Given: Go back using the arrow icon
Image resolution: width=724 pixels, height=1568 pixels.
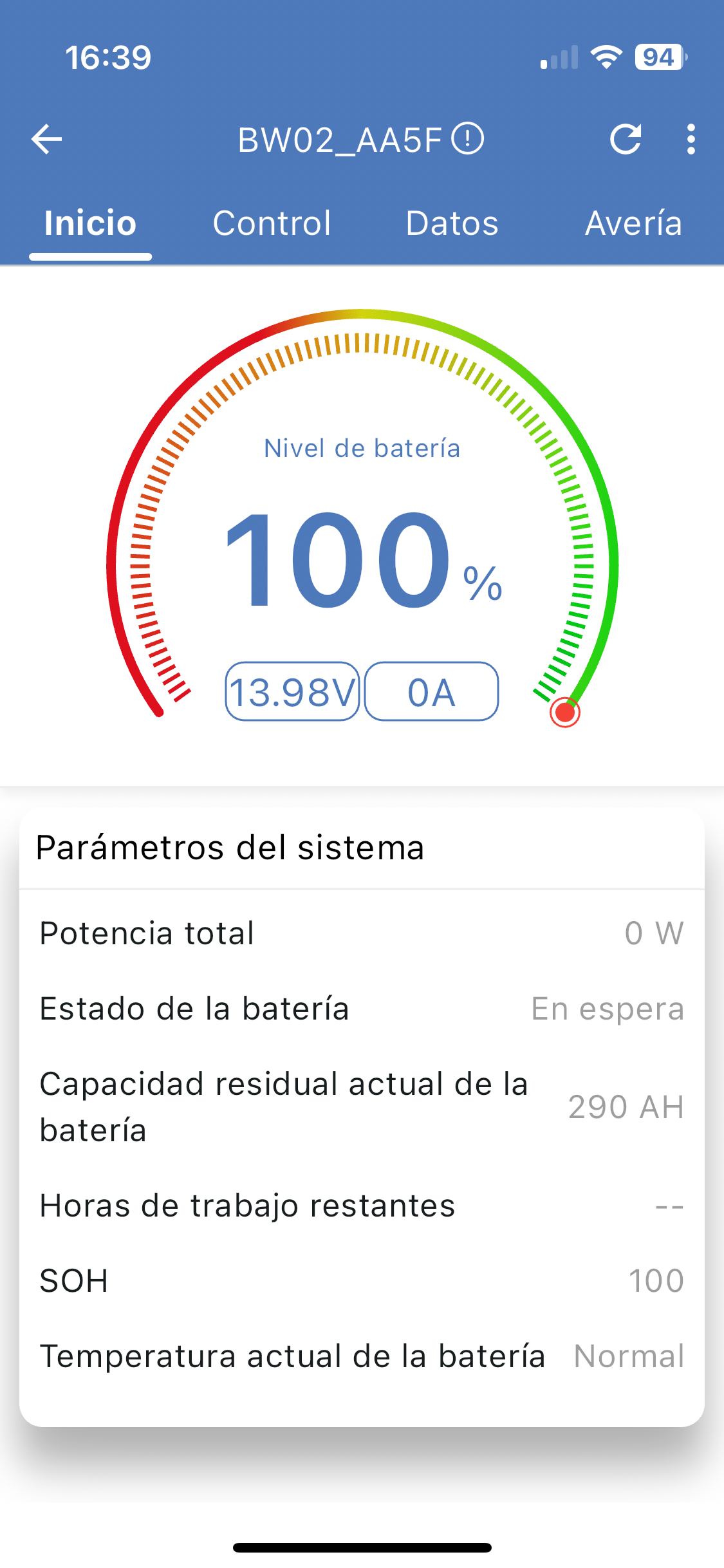Looking at the screenshot, I should tap(46, 139).
